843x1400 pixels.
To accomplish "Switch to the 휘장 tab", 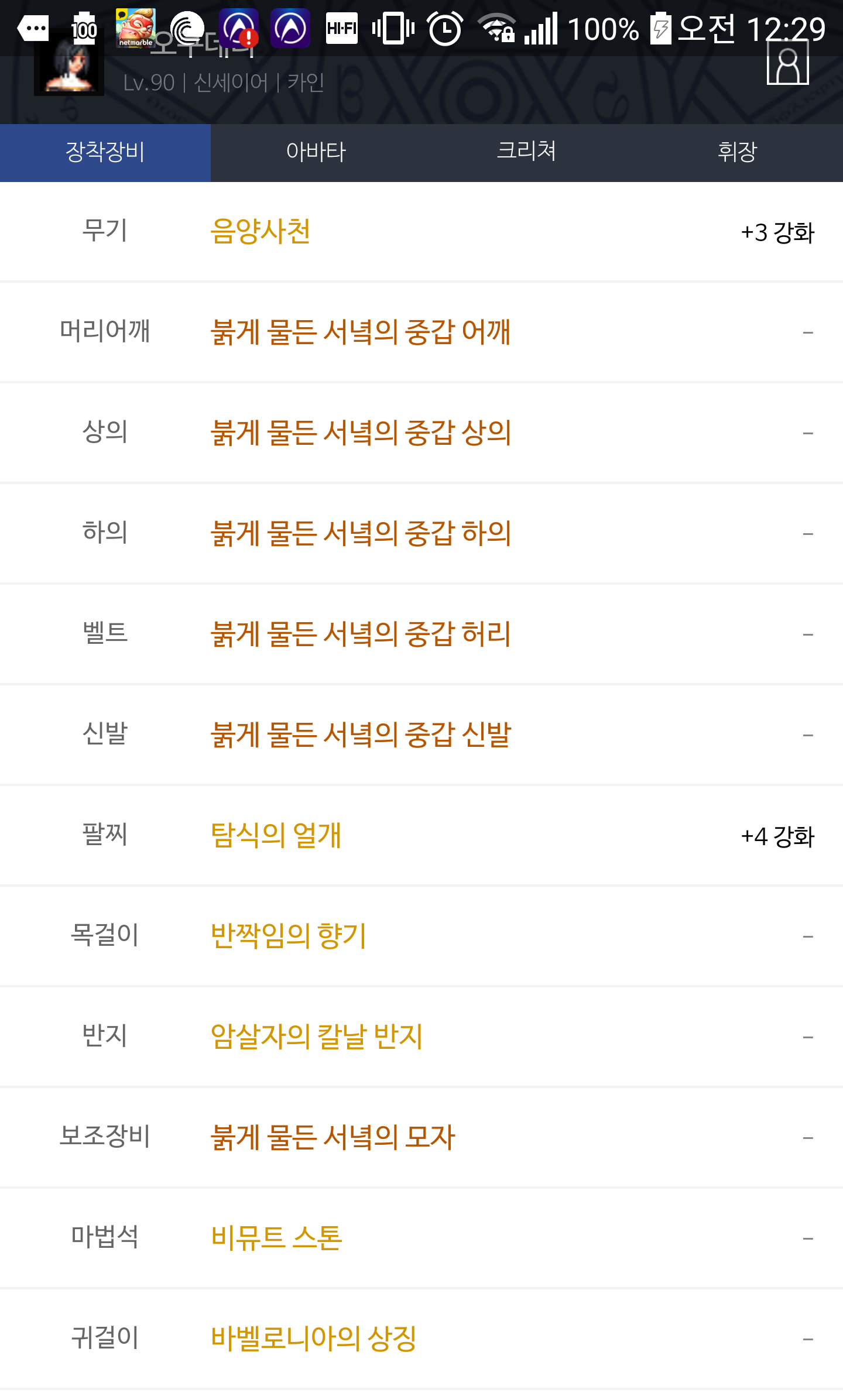I will [x=738, y=152].
